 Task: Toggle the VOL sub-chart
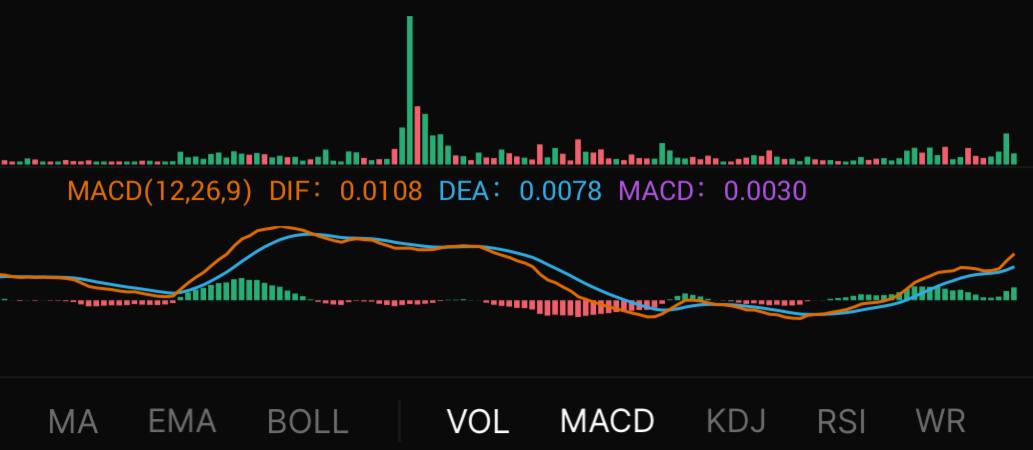coord(478,421)
